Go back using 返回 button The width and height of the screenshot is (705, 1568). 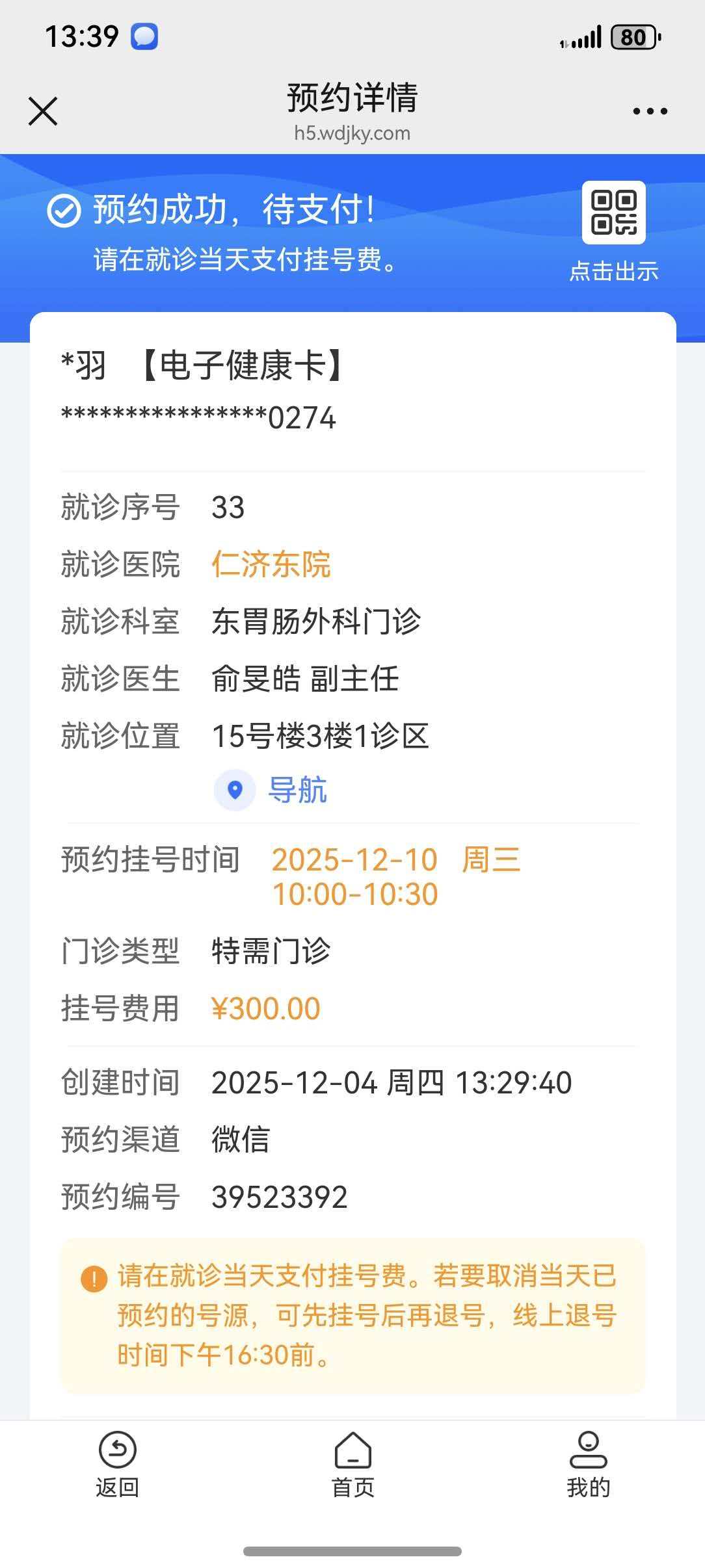[x=117, y=1463]
